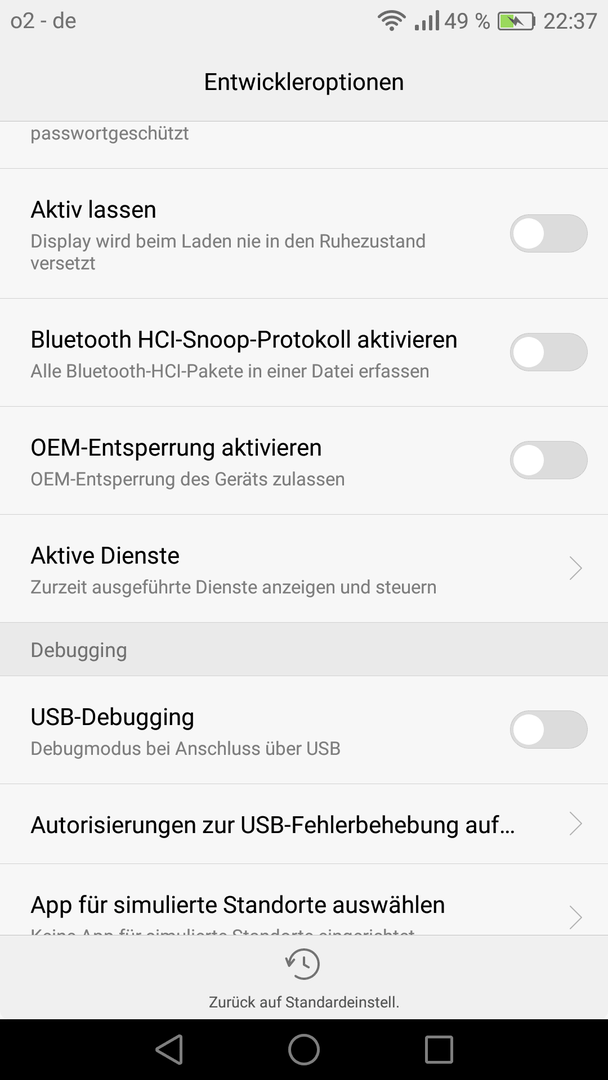Enable Bluetooth HCI-Snoop-Protokoll logging
This screenshot has width=608, height=1080.
(x=548, y=352)
